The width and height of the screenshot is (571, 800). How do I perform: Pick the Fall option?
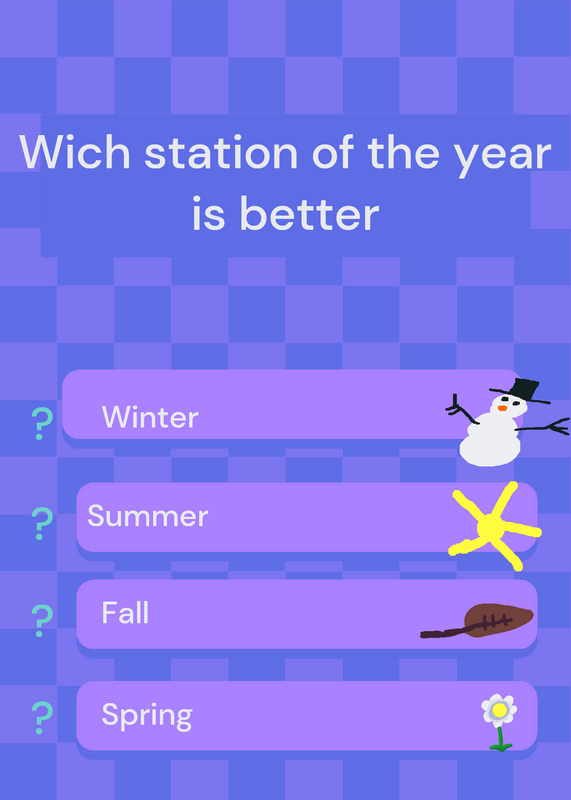pos(307,614)
